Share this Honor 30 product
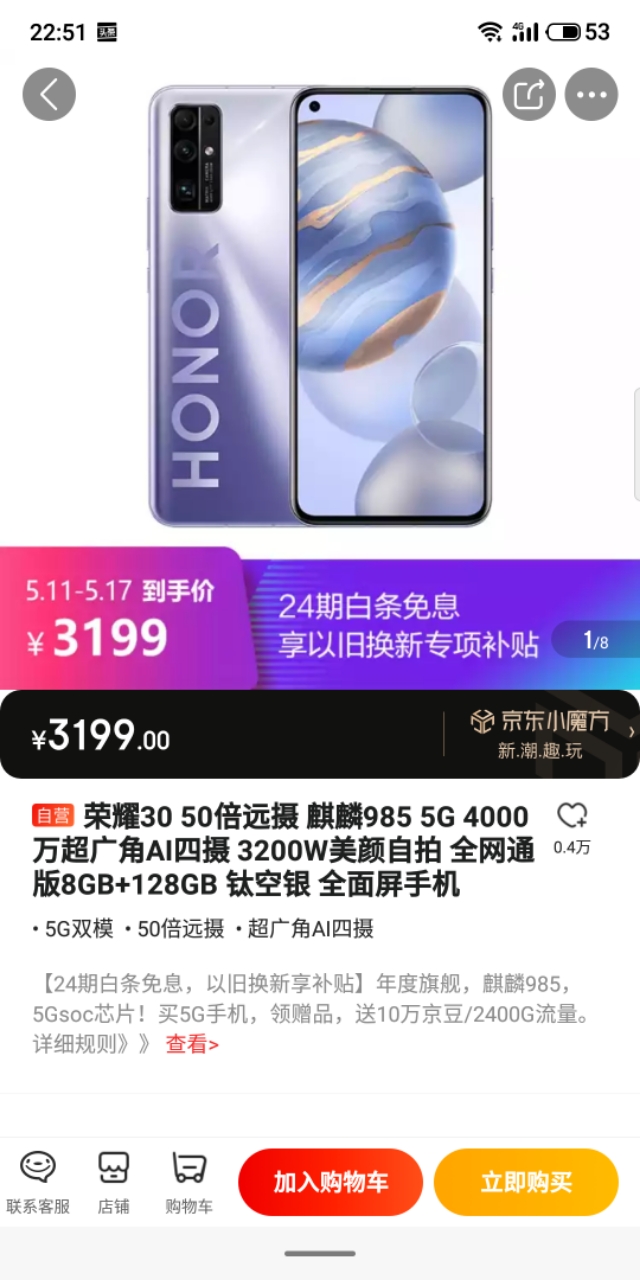 529,95
